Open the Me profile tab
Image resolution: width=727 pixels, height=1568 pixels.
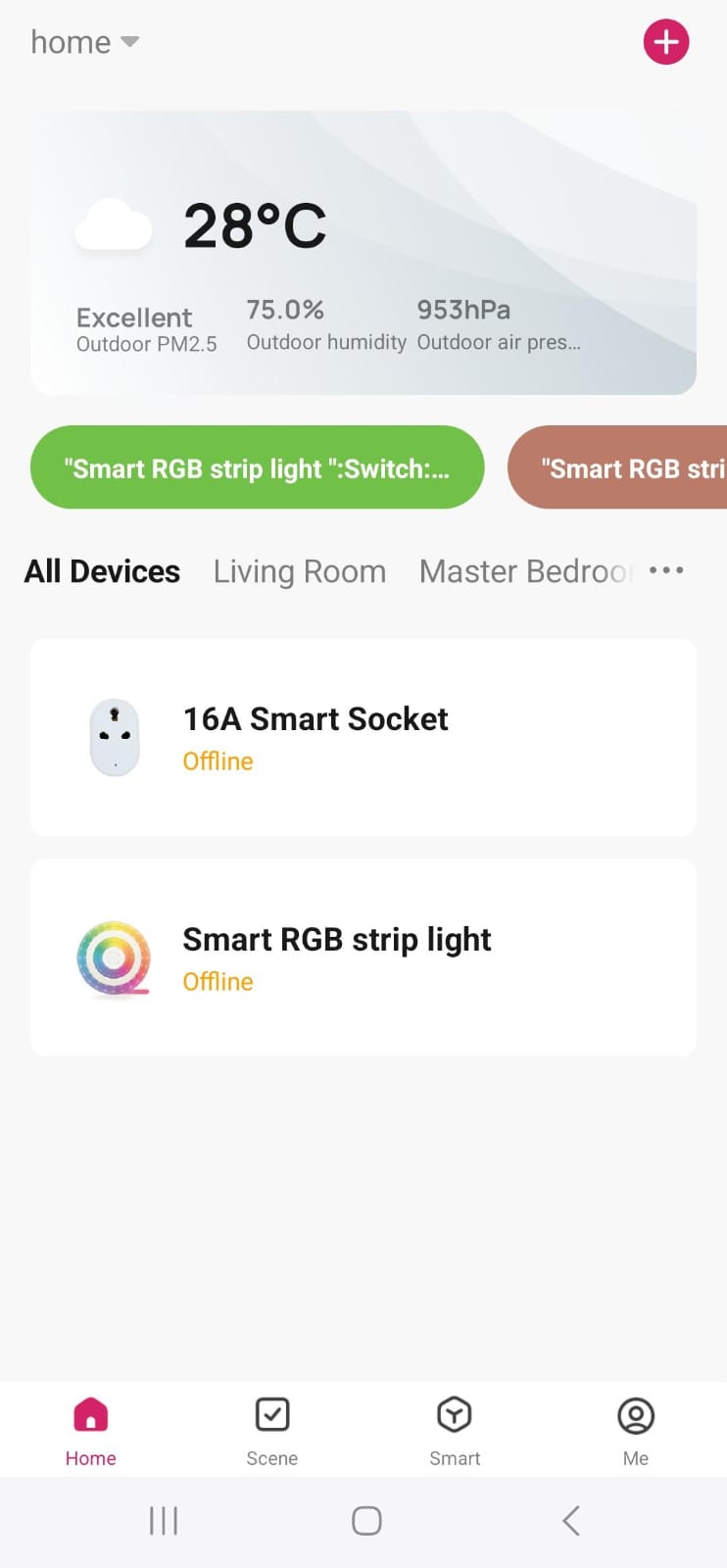tap(636, 1431)
